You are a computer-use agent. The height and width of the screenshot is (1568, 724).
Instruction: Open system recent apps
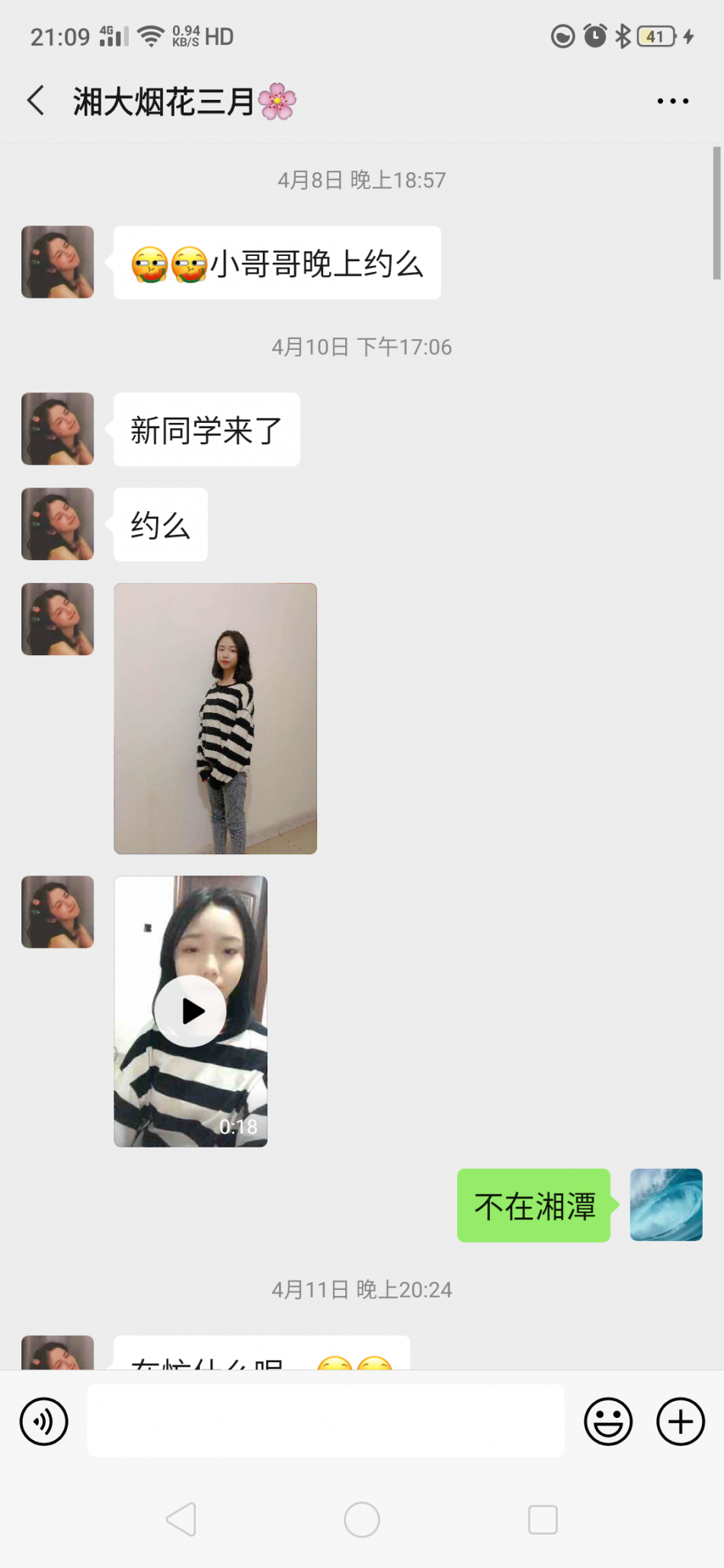pos(543,1520)
